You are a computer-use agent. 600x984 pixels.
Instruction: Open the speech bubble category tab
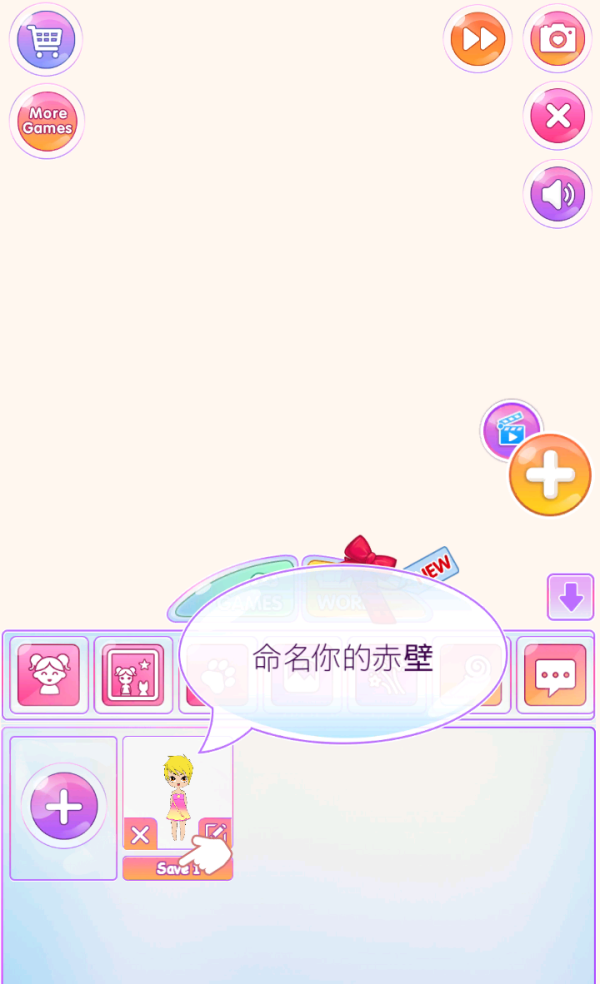[555, 676]
